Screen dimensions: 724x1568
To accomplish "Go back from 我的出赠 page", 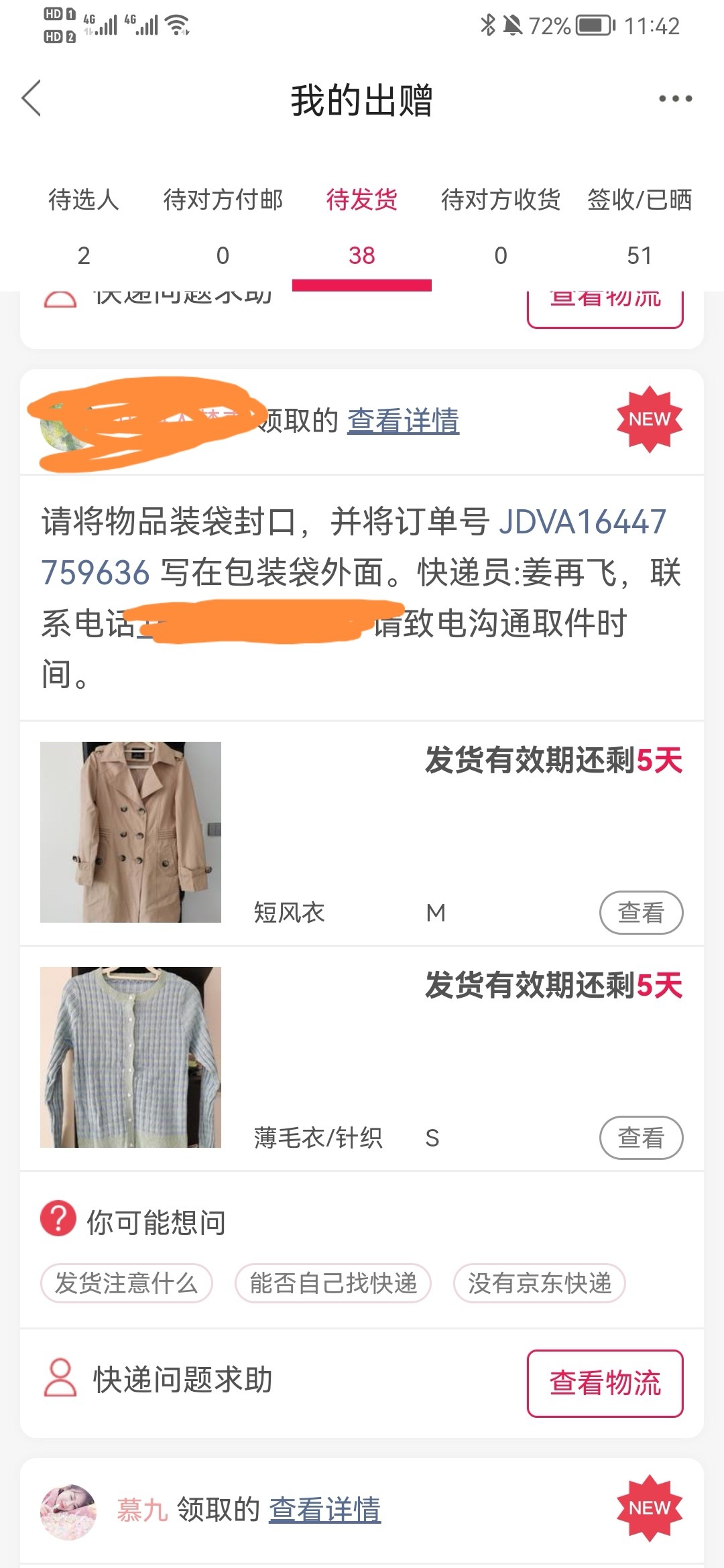I will click(x=32, y=99).
